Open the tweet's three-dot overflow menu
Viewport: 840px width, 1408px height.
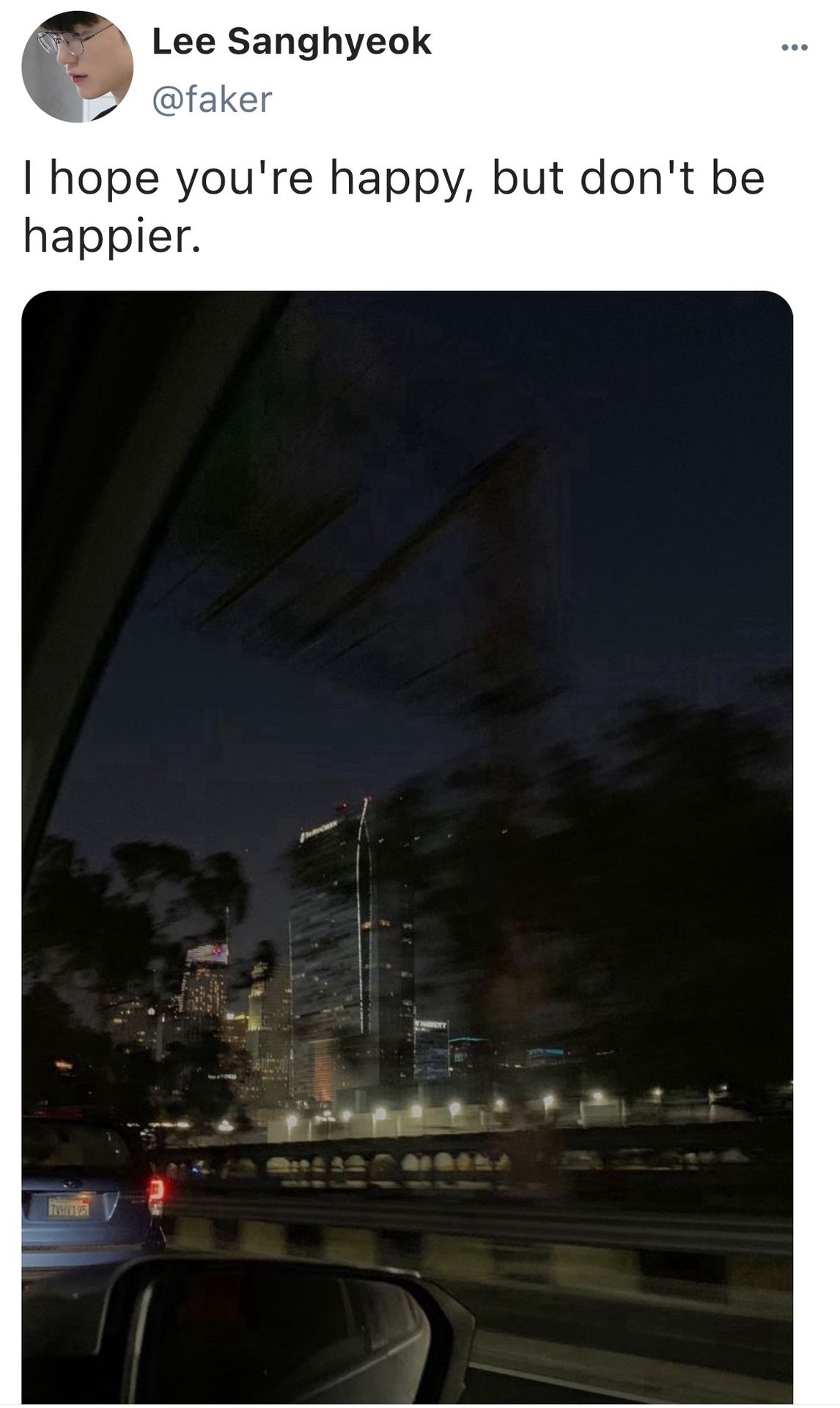pyautogui.click(x=794, y=48)
